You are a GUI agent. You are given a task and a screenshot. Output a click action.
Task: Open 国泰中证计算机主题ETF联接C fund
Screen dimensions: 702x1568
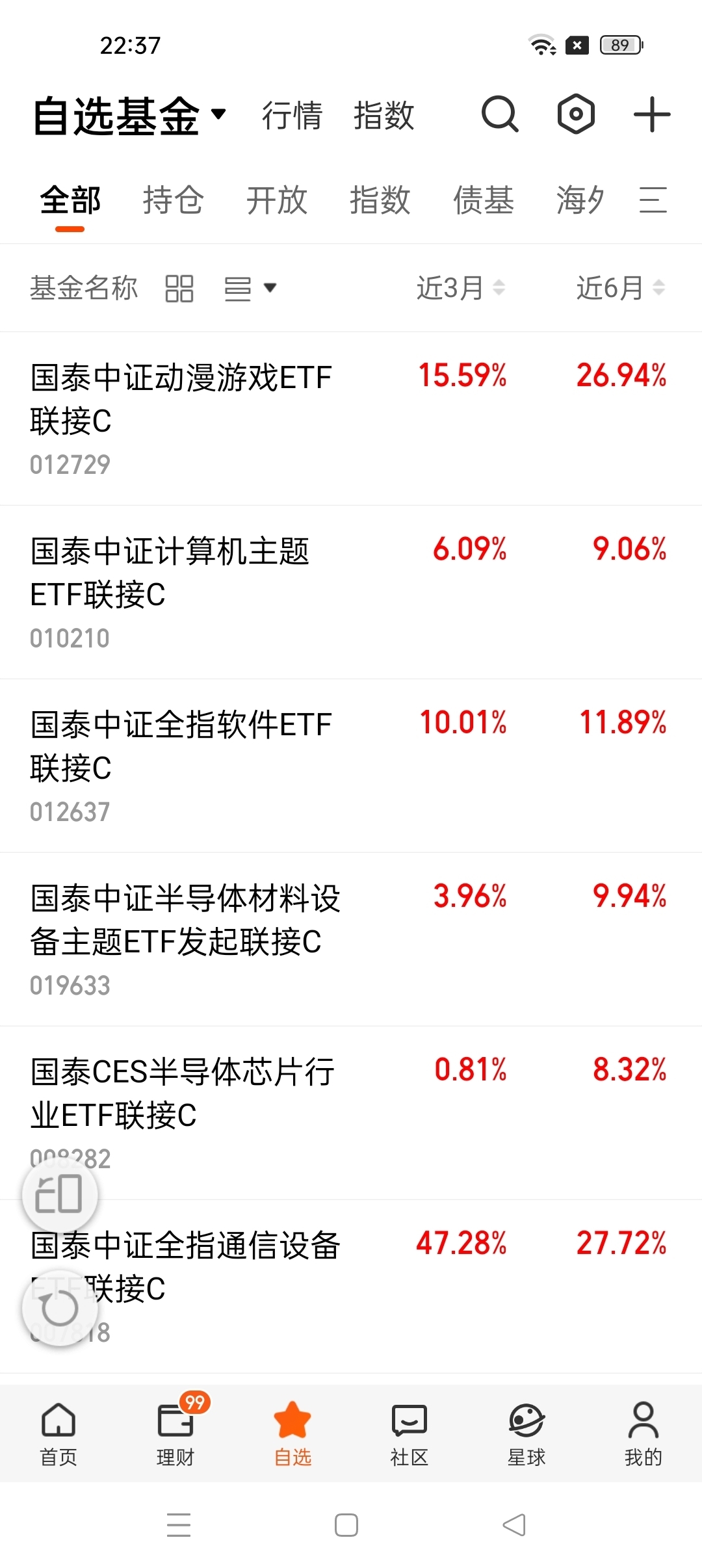coord(351,592)
